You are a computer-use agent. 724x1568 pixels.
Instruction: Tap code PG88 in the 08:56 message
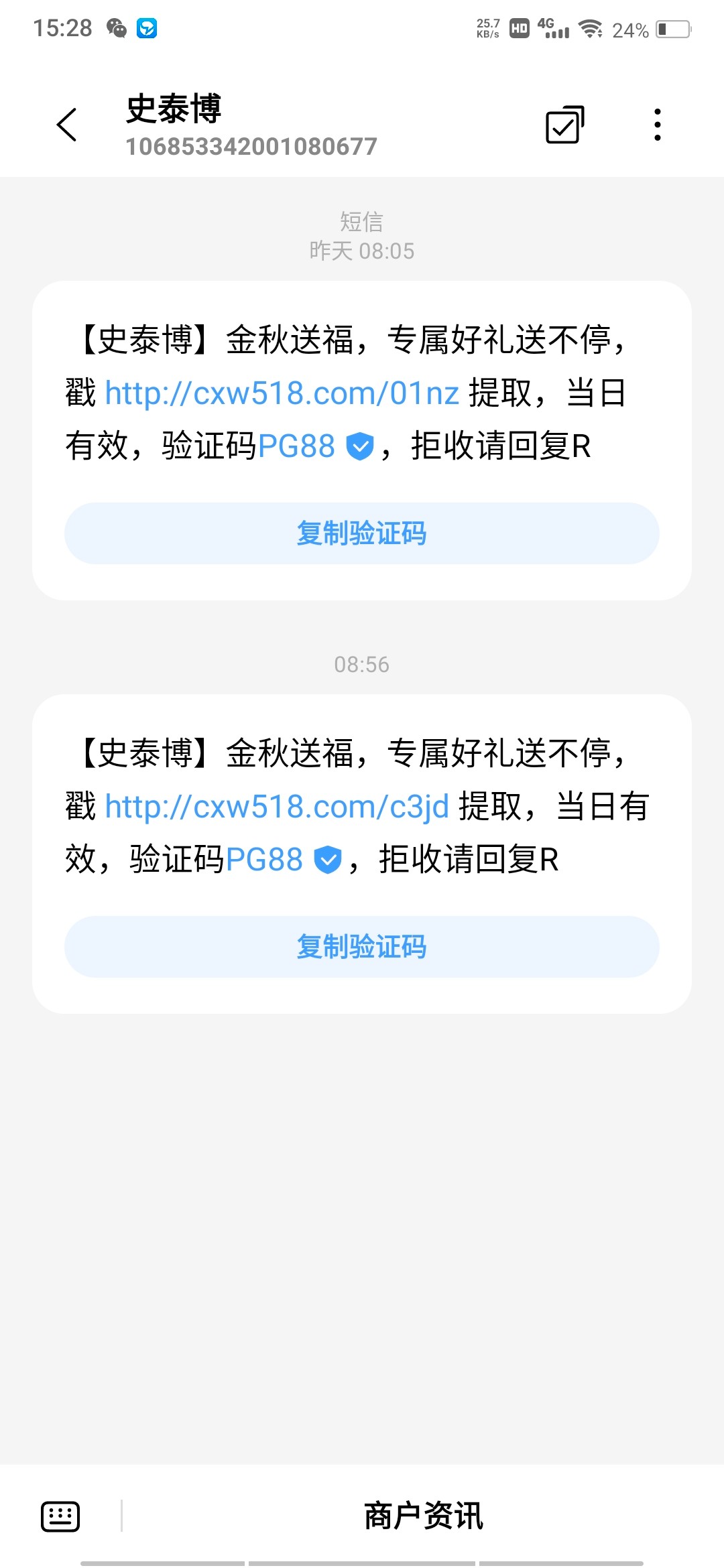tap(264, 860)
